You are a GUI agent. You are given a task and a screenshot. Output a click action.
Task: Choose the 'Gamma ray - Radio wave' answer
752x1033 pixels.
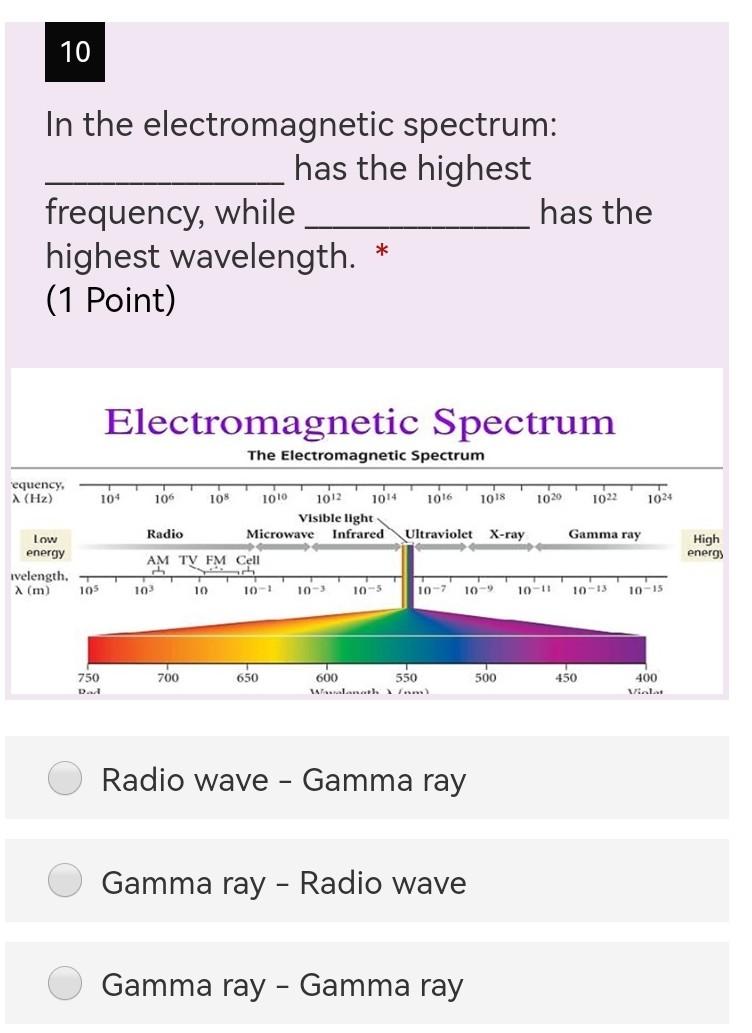(66, 882)
